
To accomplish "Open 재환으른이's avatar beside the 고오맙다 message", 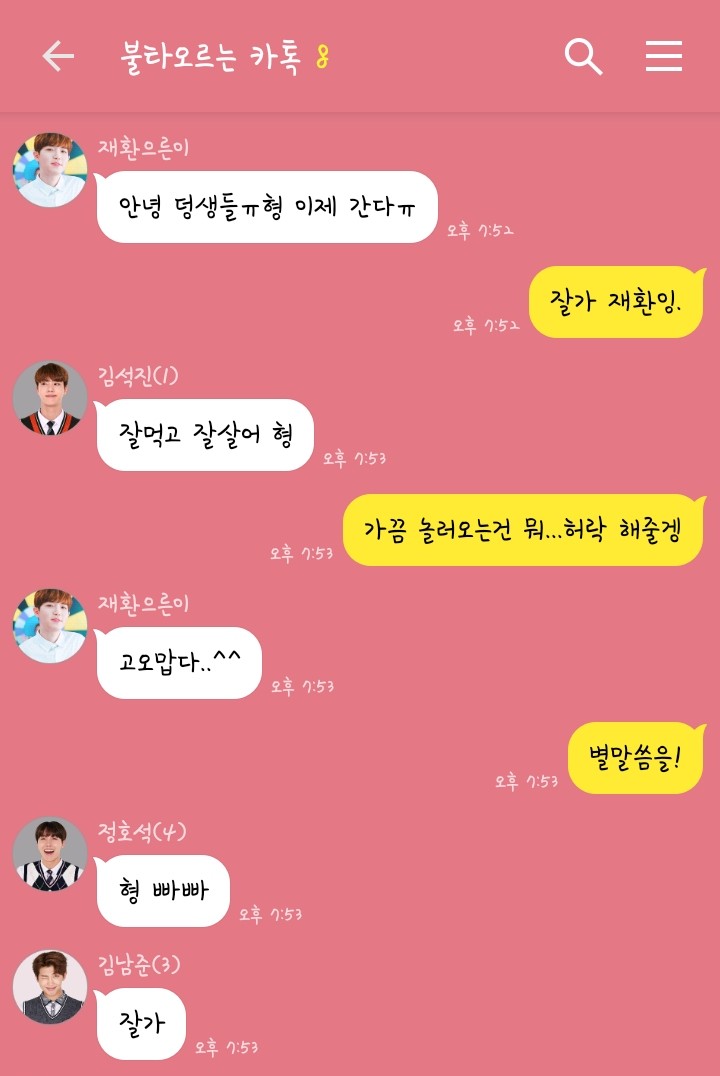I will 50,626.
